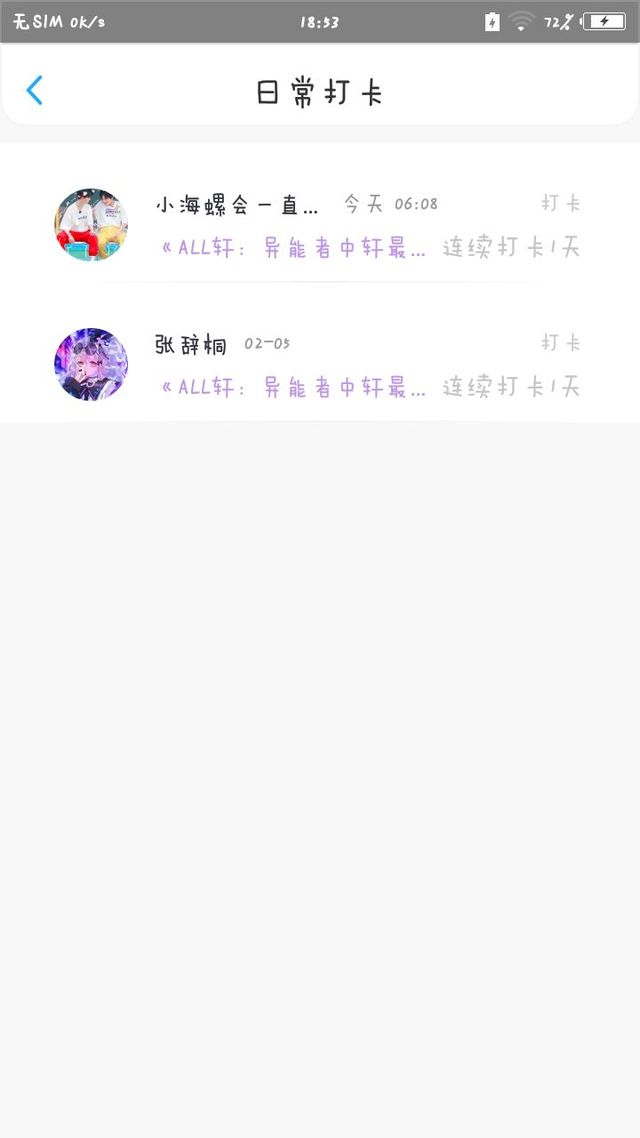Open the ALL轩 book link in 张辞桐's row
640x1138 pixels.
click(292, 388)
